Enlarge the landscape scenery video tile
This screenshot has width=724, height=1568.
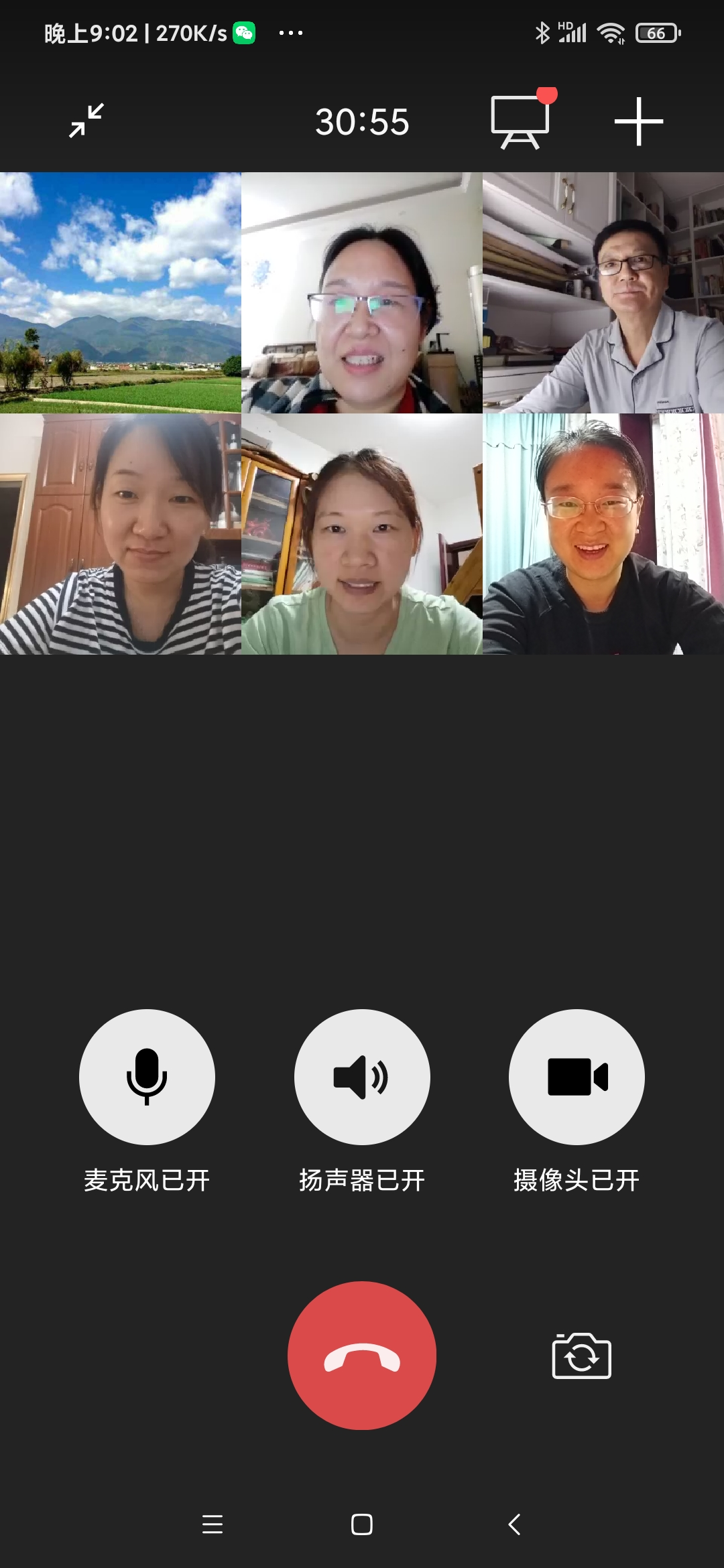coord(121,293)
